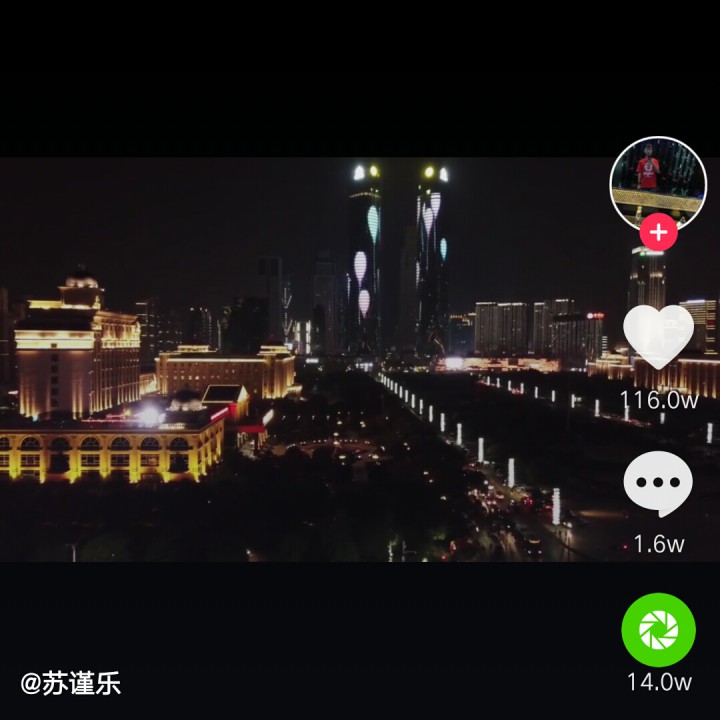Follow the creator with the red plus
This screenshot has height=720, width=720.
pos(658,234)
